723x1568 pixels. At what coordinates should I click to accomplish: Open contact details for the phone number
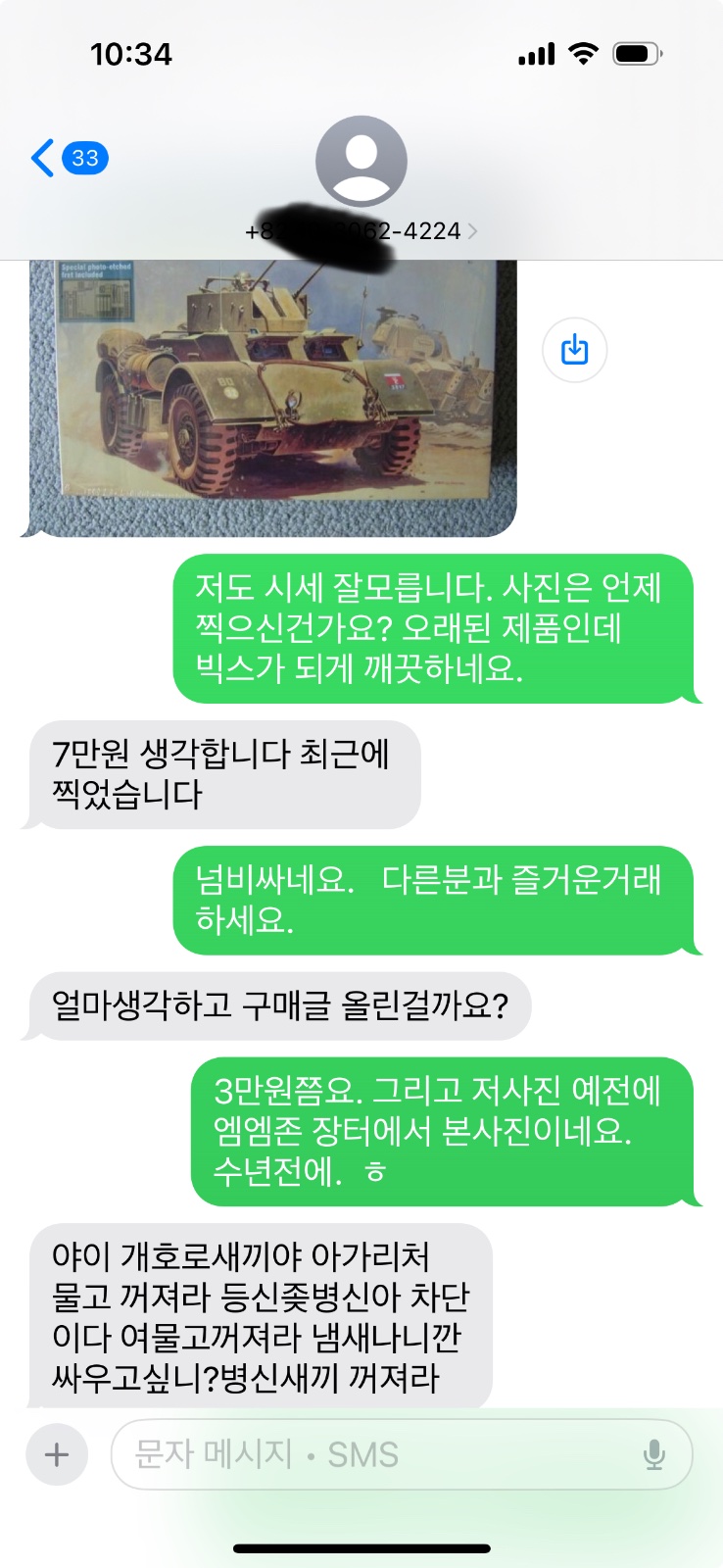click(361, 231)
